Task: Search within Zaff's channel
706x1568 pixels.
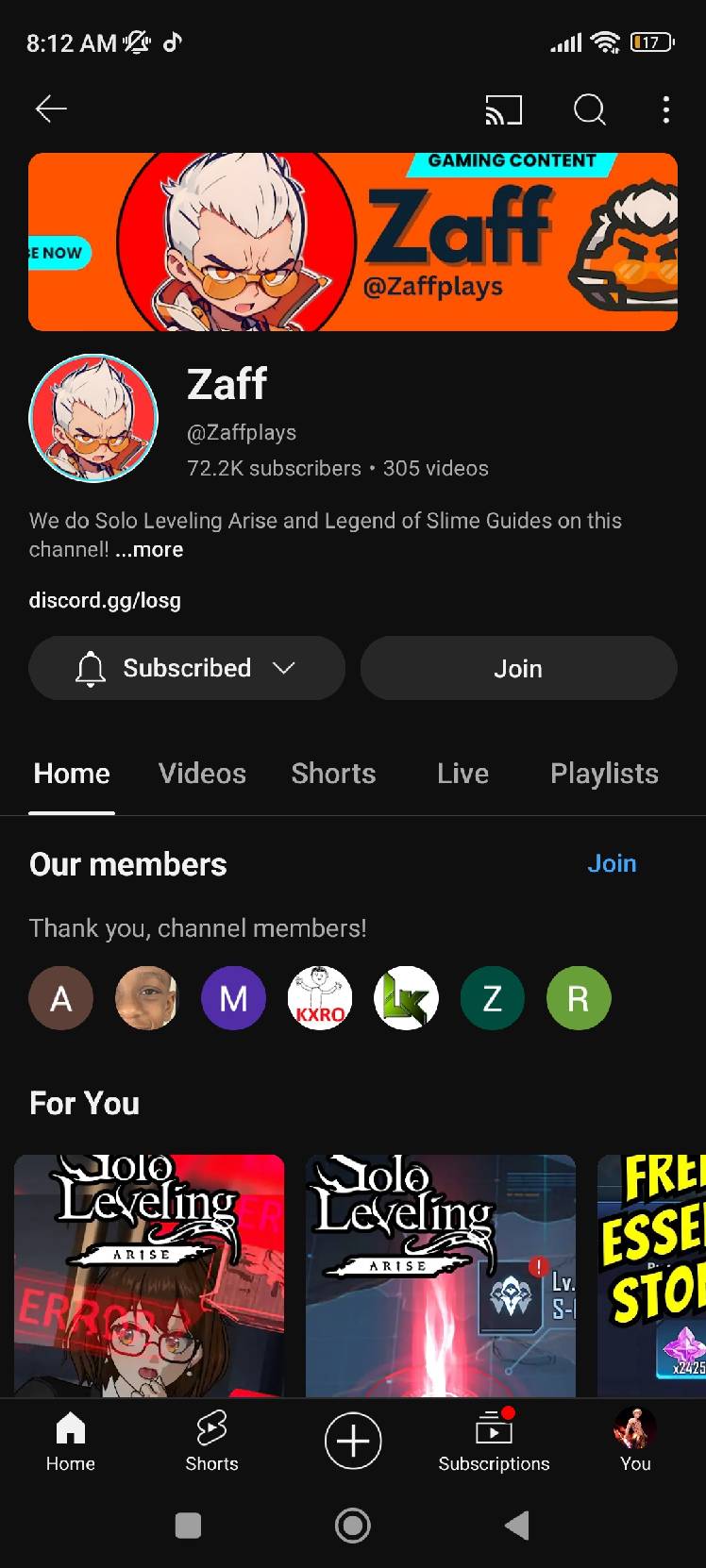Action: [x=589, y=110]
